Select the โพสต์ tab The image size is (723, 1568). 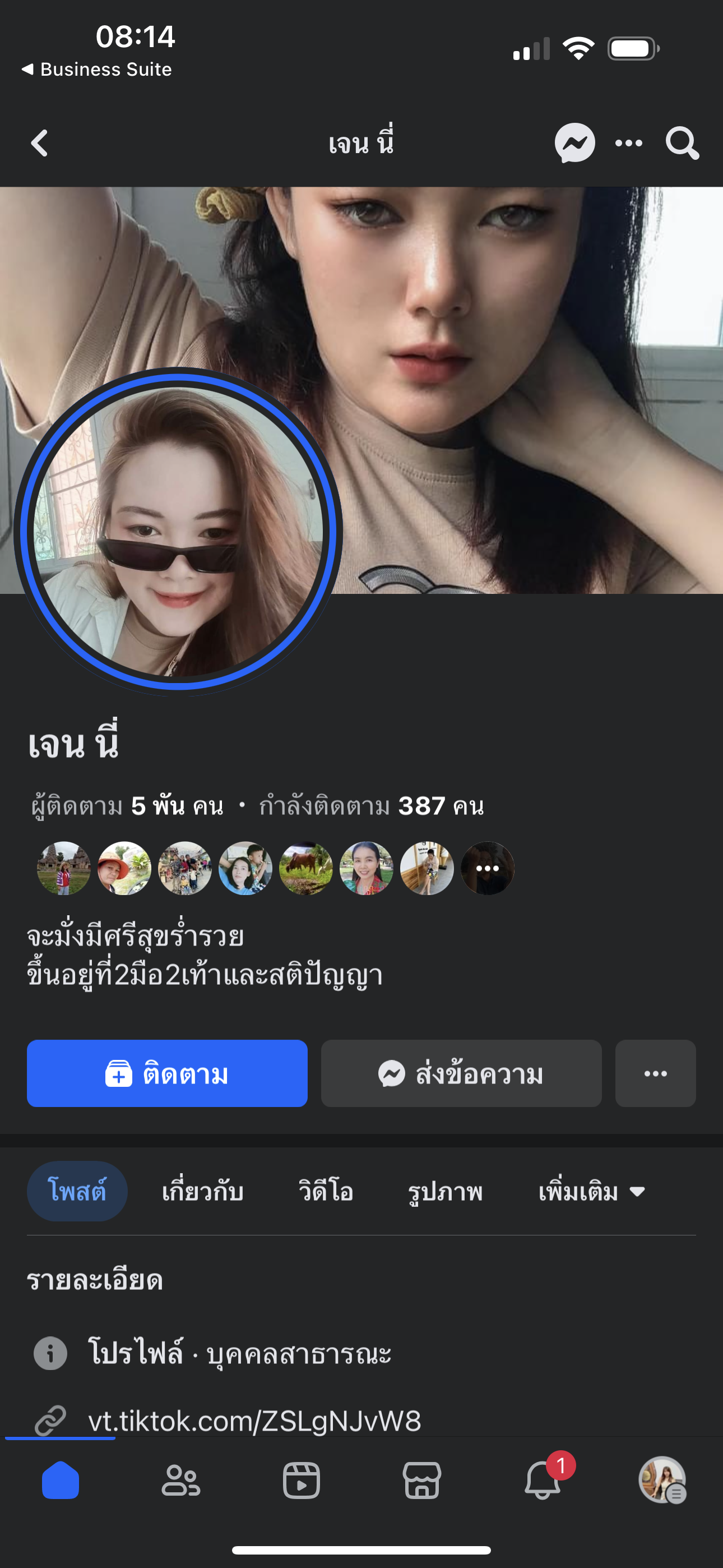point(77,1191)
